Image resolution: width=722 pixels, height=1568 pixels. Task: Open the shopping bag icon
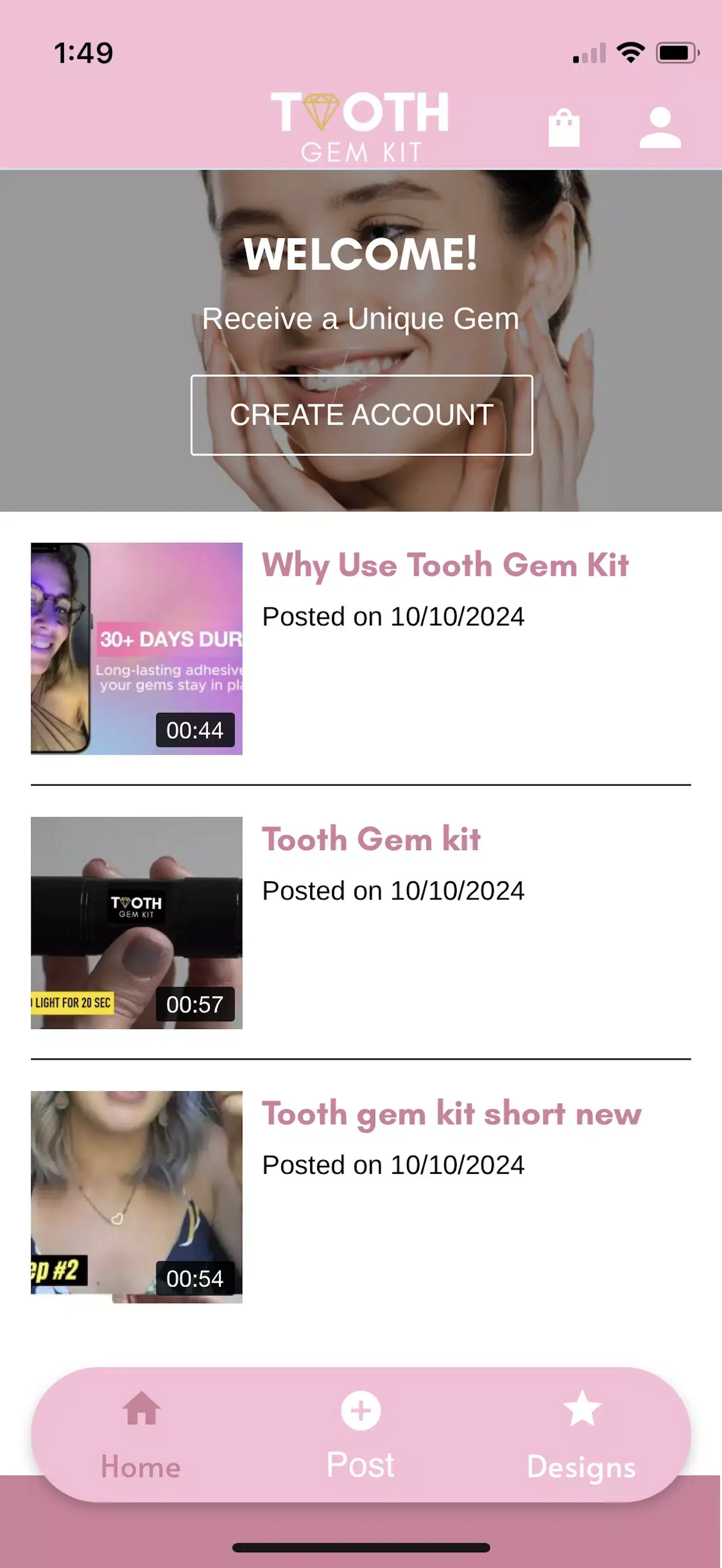click(x=561, y=127)
